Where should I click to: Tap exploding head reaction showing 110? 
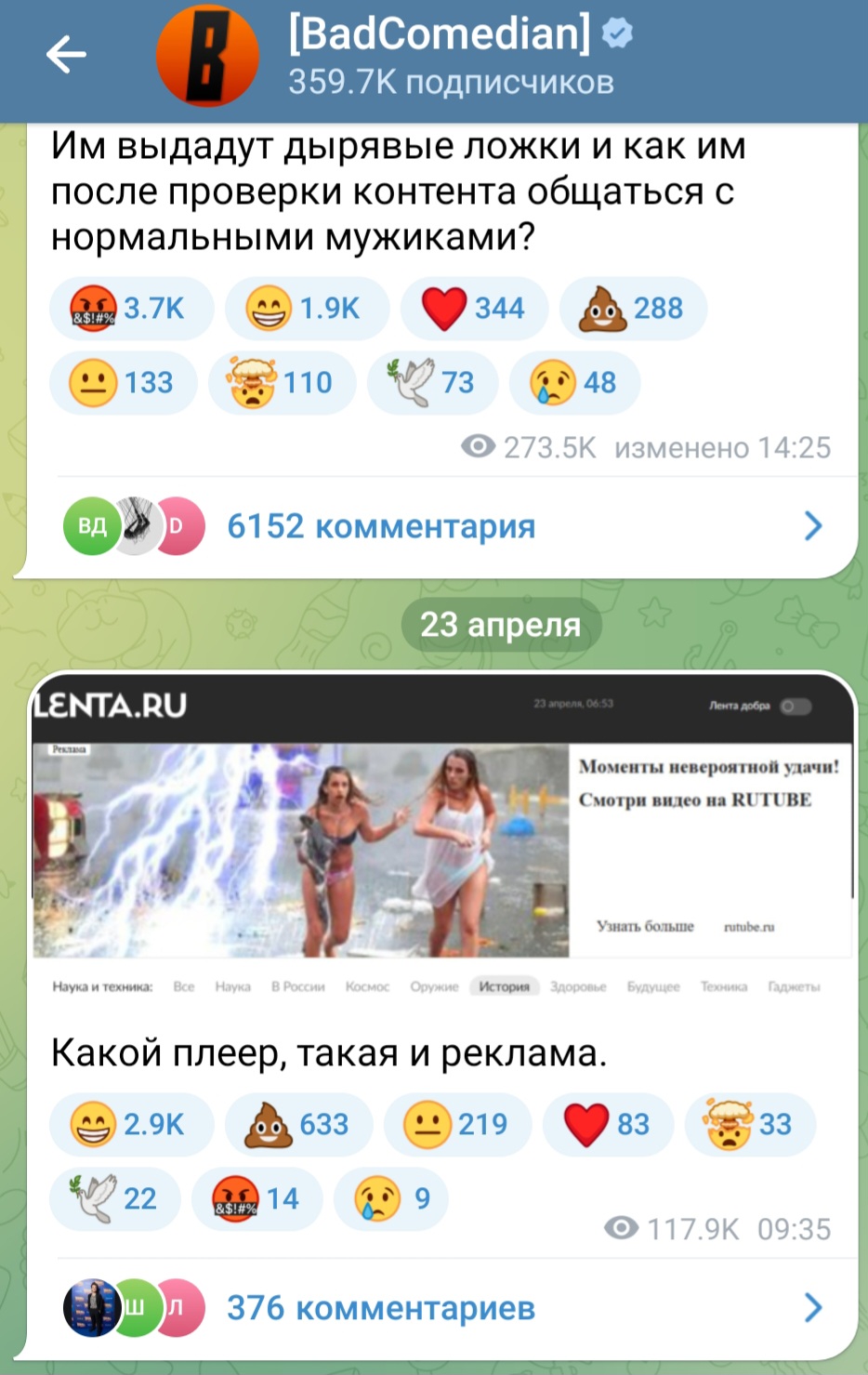tap(282, 383)
